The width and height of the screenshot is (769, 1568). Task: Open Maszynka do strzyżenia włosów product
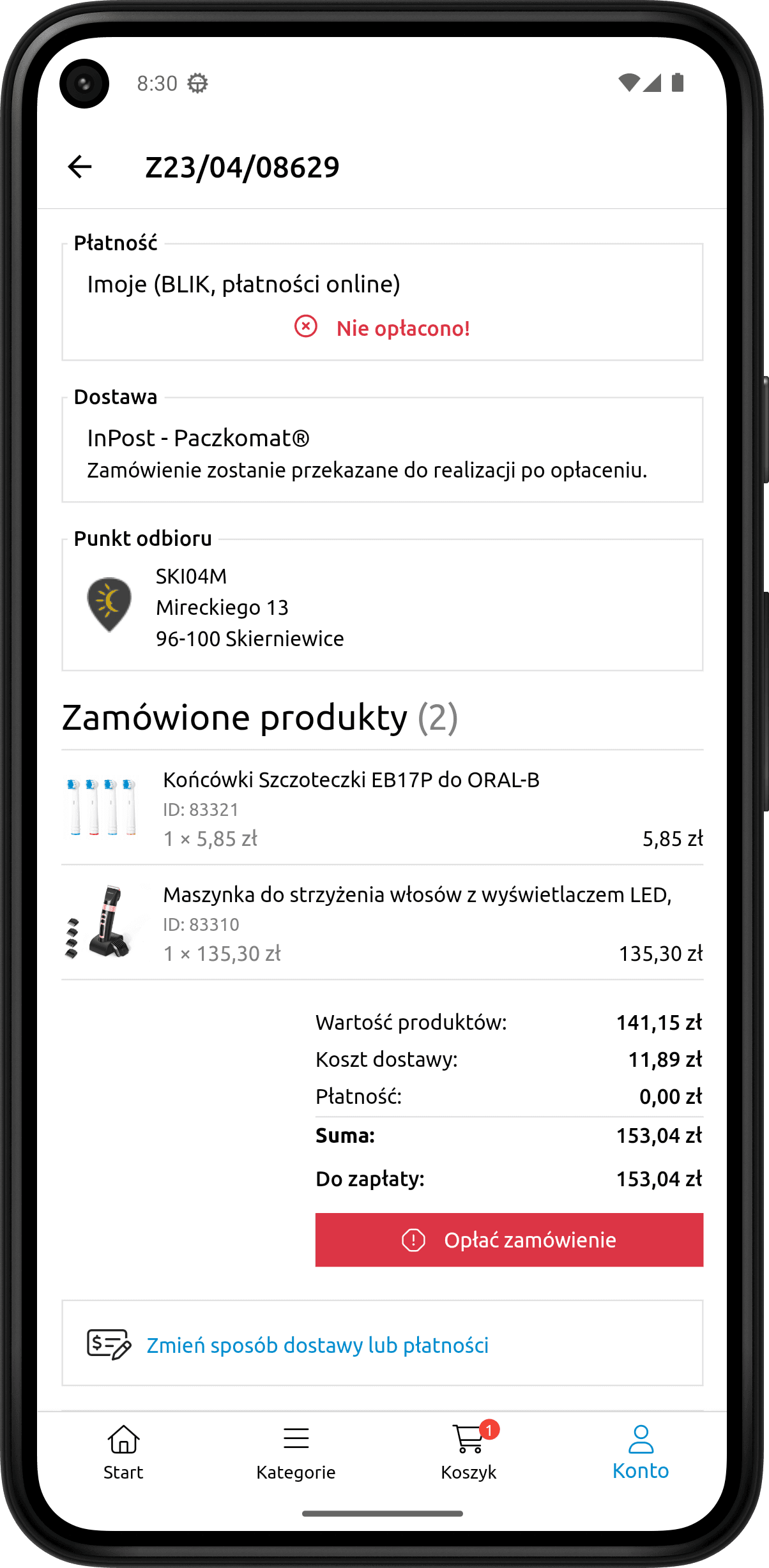coord(416,895)
